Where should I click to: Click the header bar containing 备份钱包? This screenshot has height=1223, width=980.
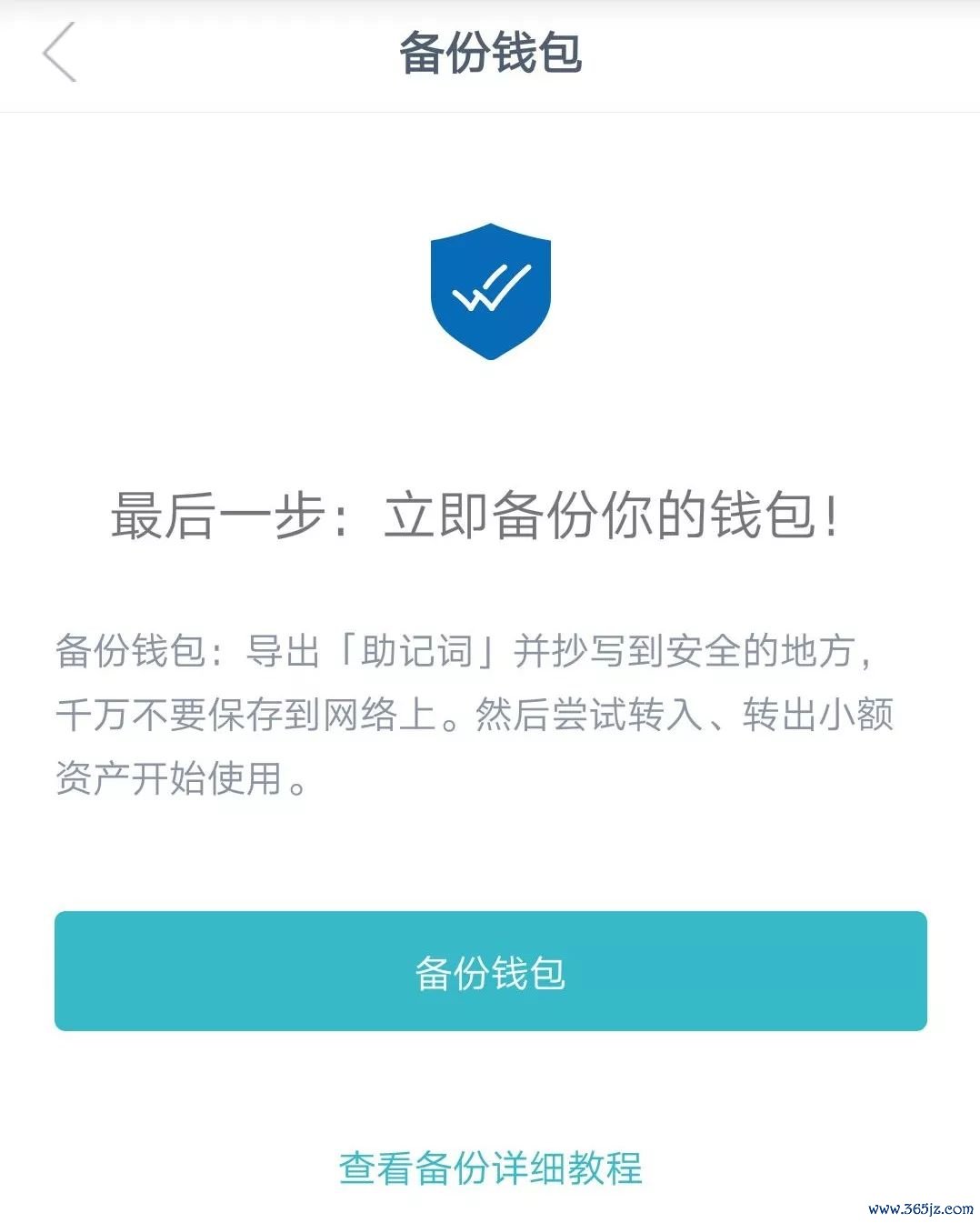click(491, 55)
